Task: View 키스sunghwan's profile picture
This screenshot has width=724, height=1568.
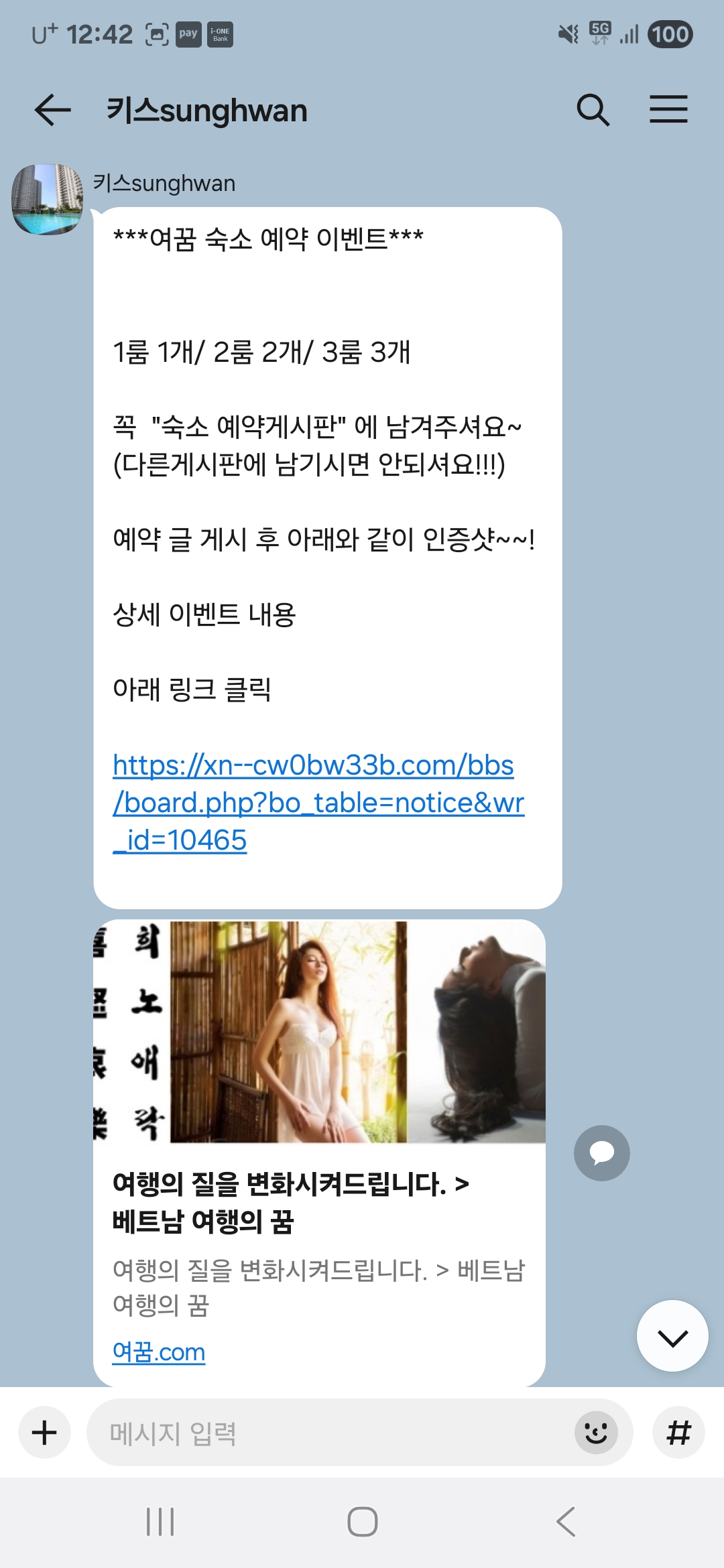Action: coord(48,199)
